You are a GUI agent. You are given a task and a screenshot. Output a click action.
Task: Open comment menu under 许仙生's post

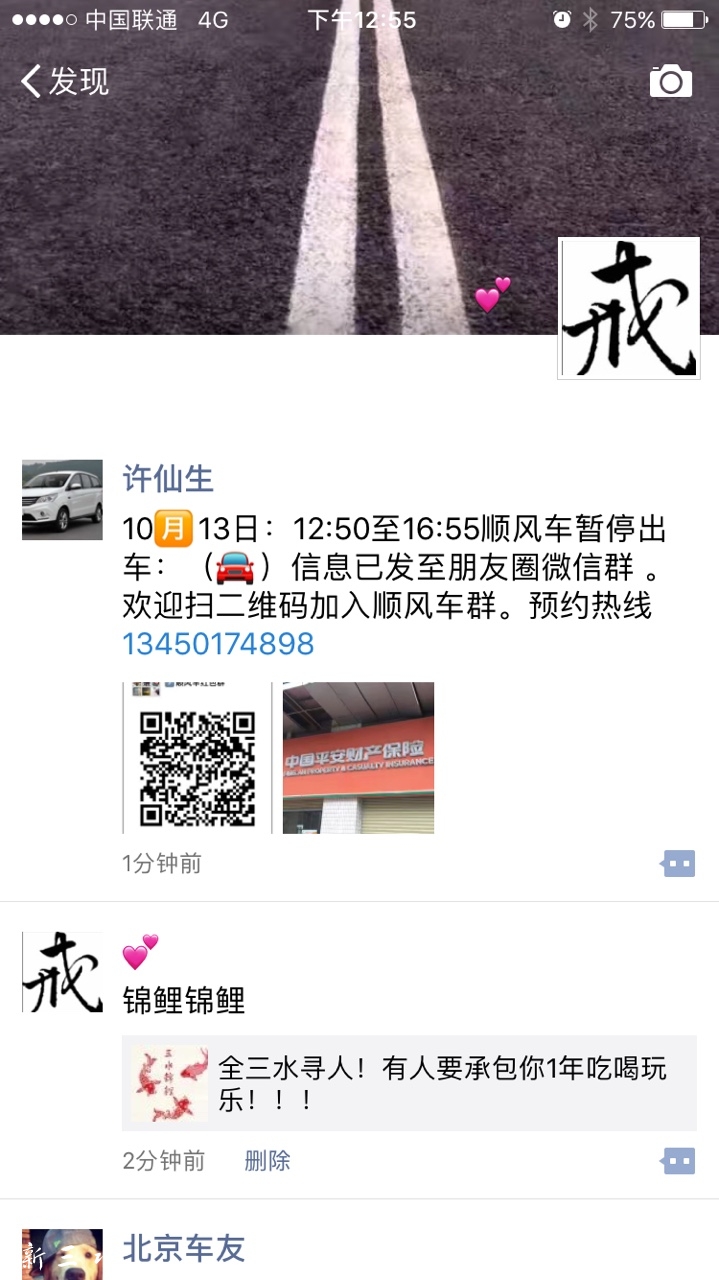[x=678, y=863]
